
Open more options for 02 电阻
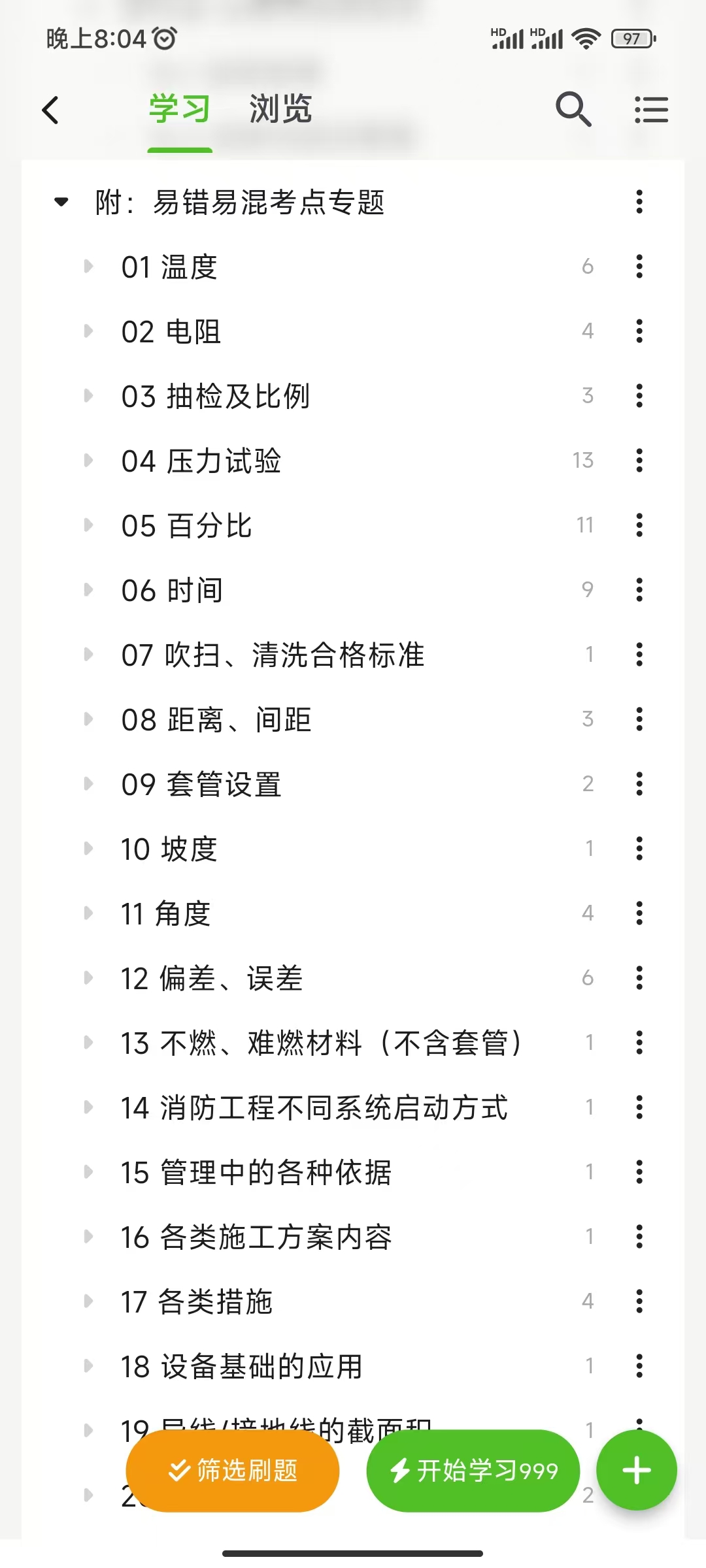639,331
